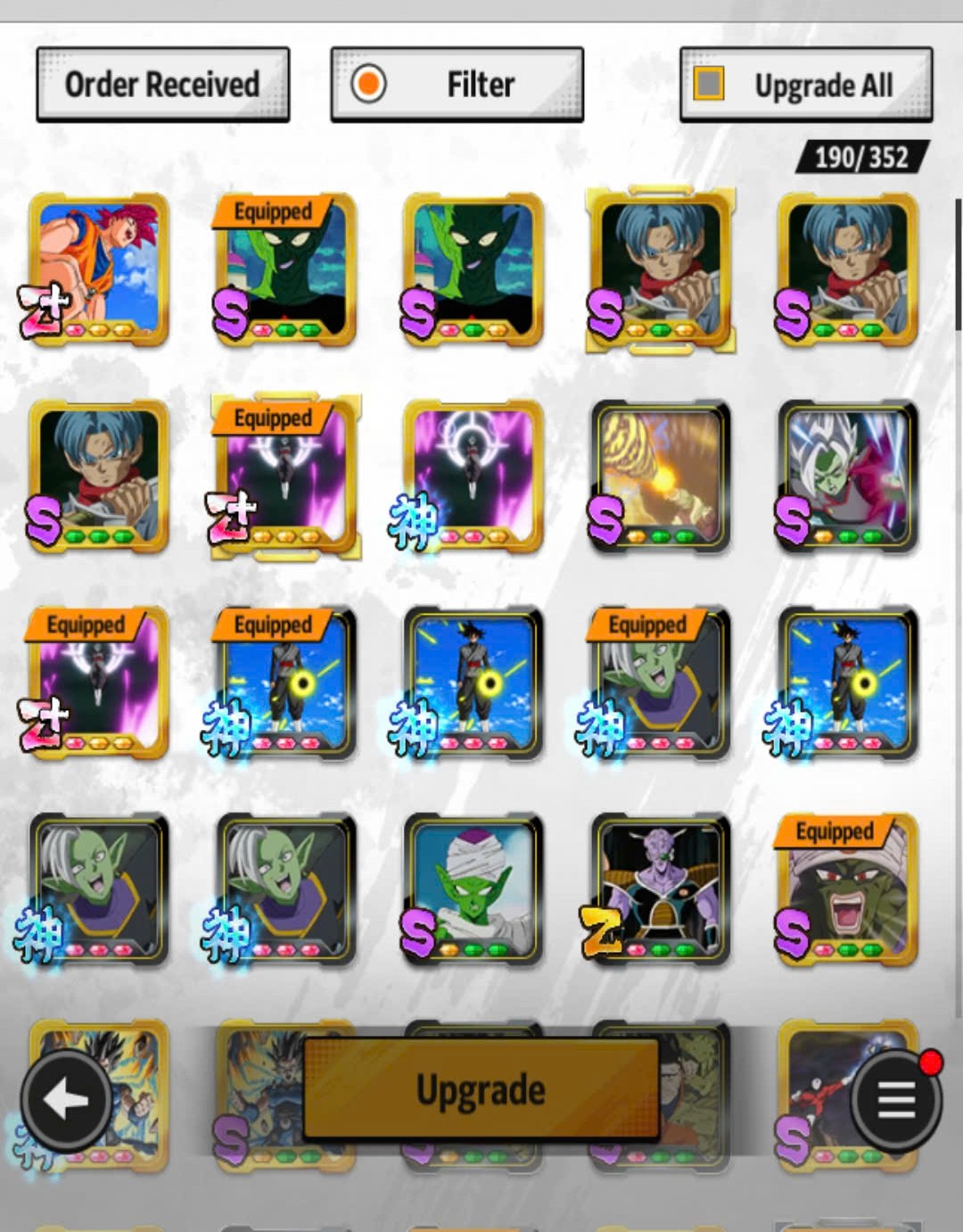Open the hamburger menu button

(x=895, y=1100)
